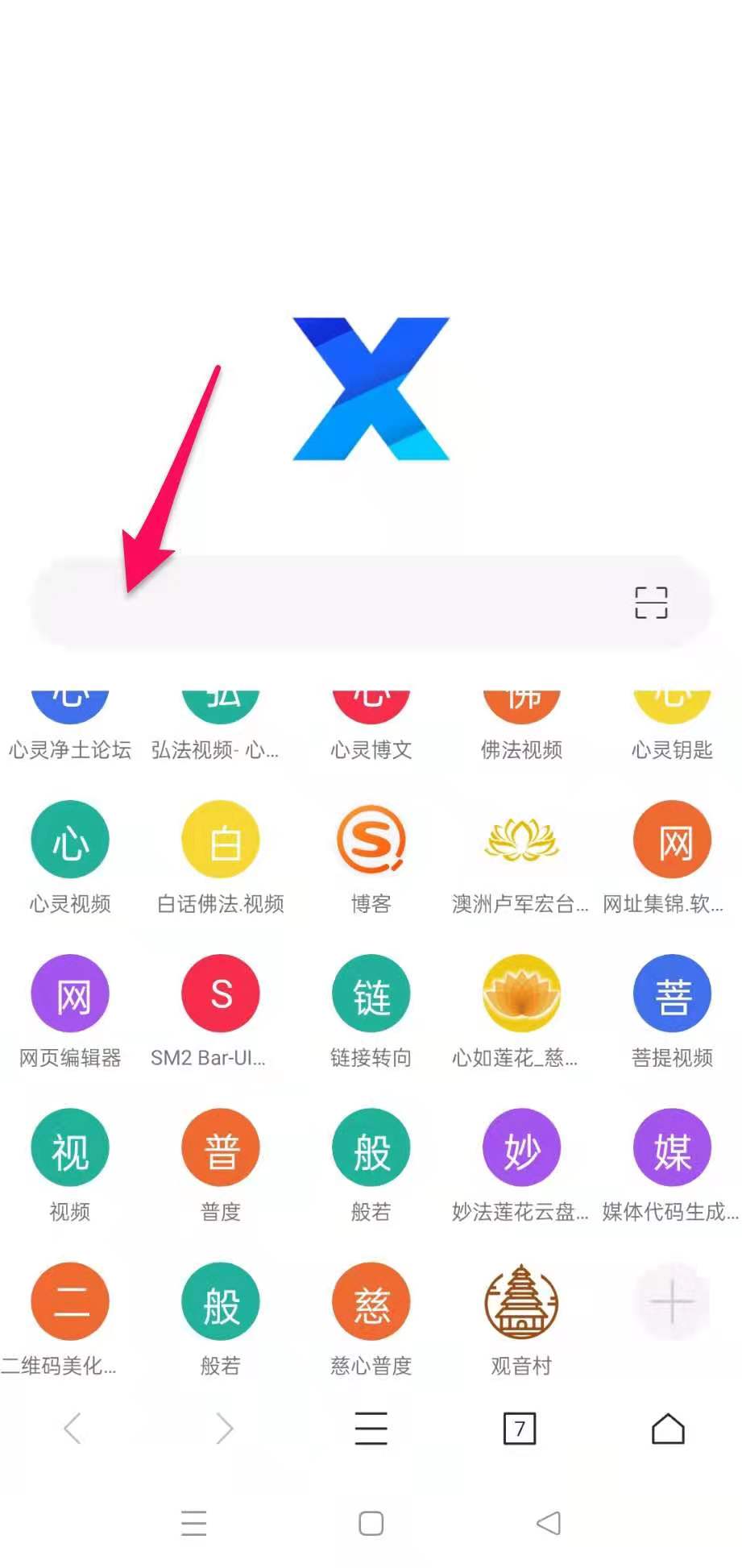Open the 博客 shortcut
The height and width of the screenshot is (1568, 742).
371,840
